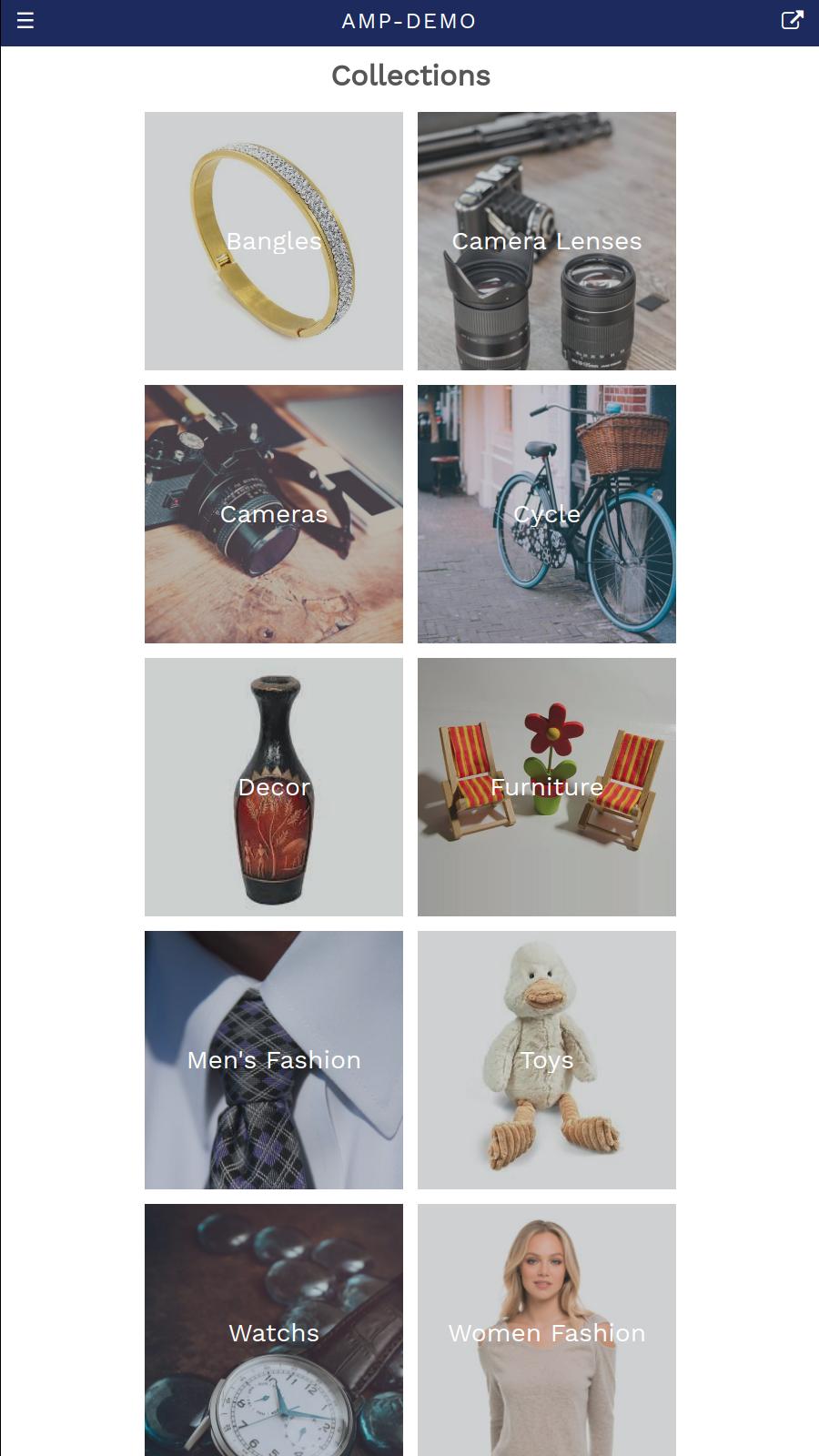
Task: Tap the open-in-new-window icon
Action: [x=792, y=21]
